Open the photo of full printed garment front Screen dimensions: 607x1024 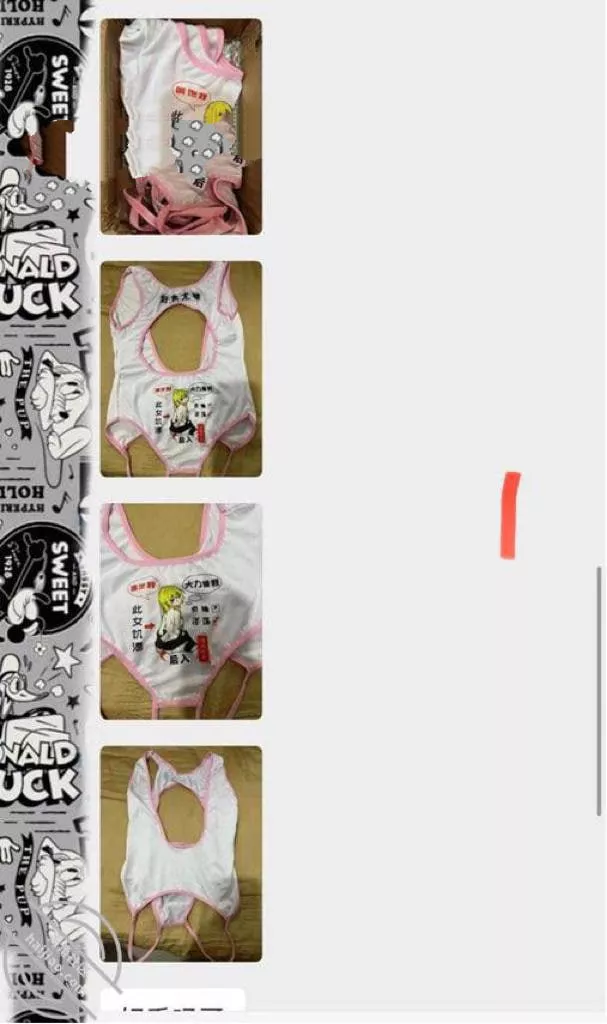(181, 368)
